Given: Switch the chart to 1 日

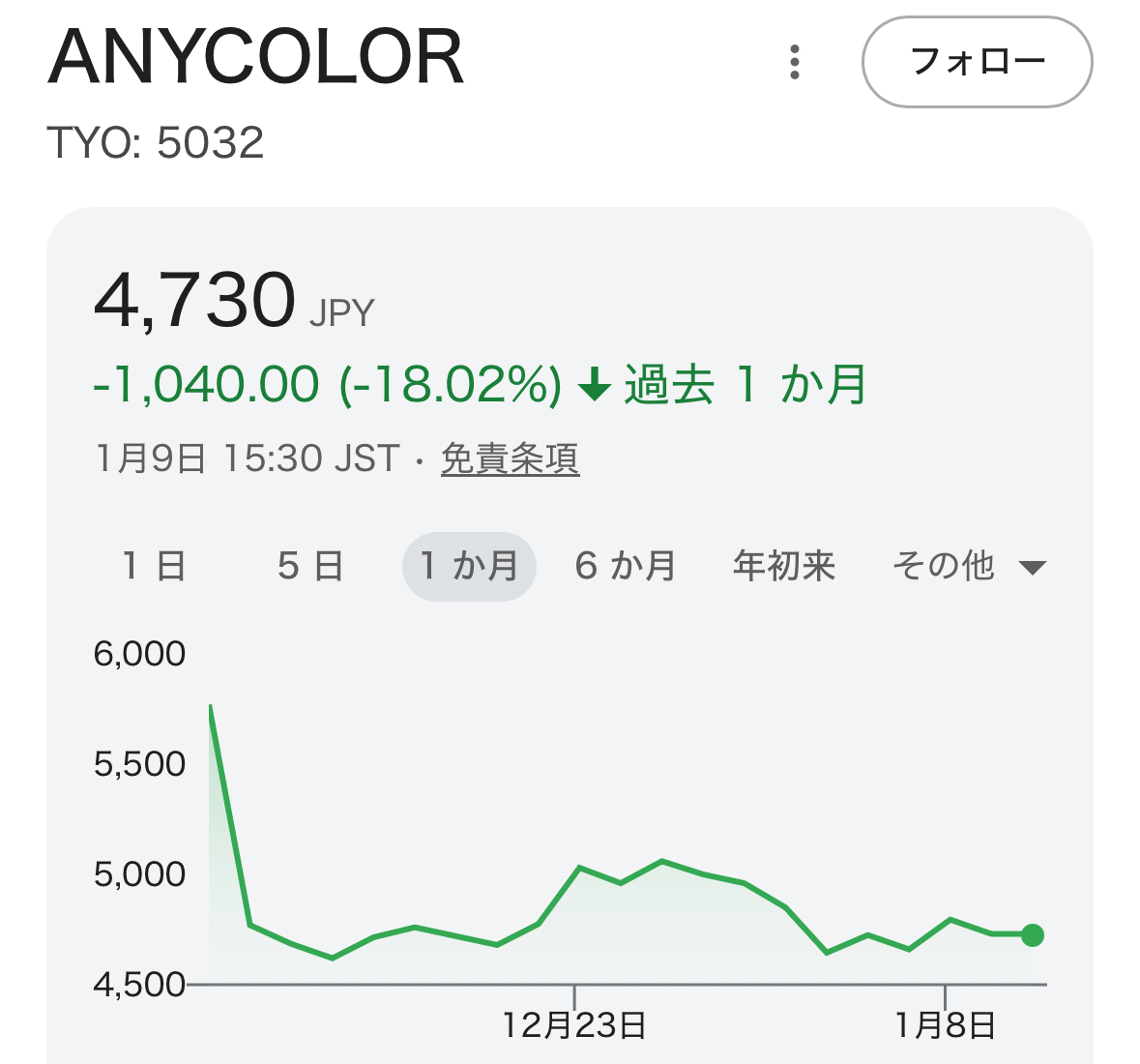Looking at the screenshot, I should tap(154, 567).
